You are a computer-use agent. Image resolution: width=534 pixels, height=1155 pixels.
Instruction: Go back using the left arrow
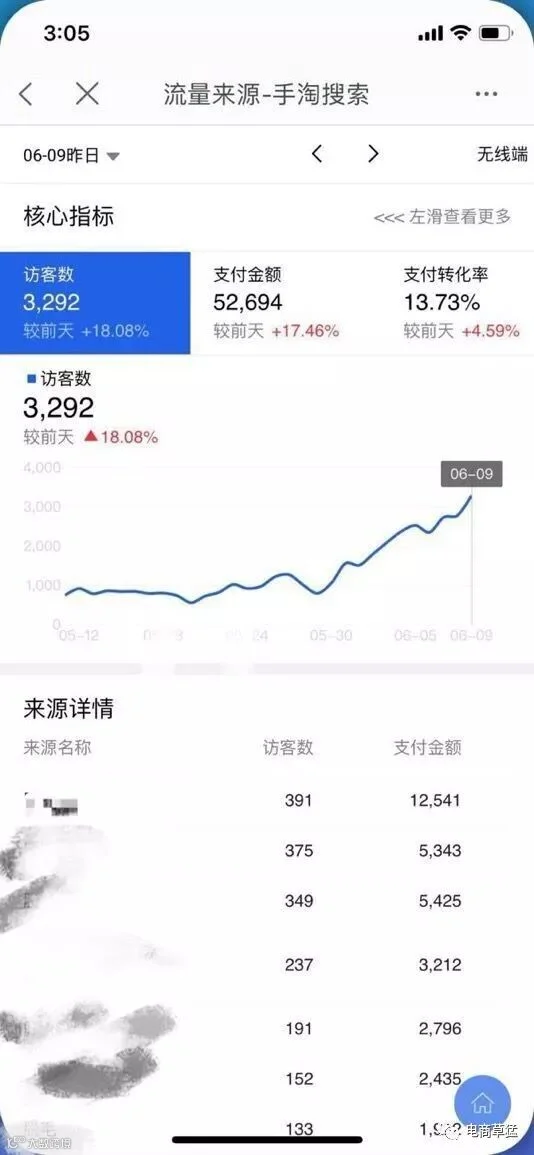[x=26, y=94]
